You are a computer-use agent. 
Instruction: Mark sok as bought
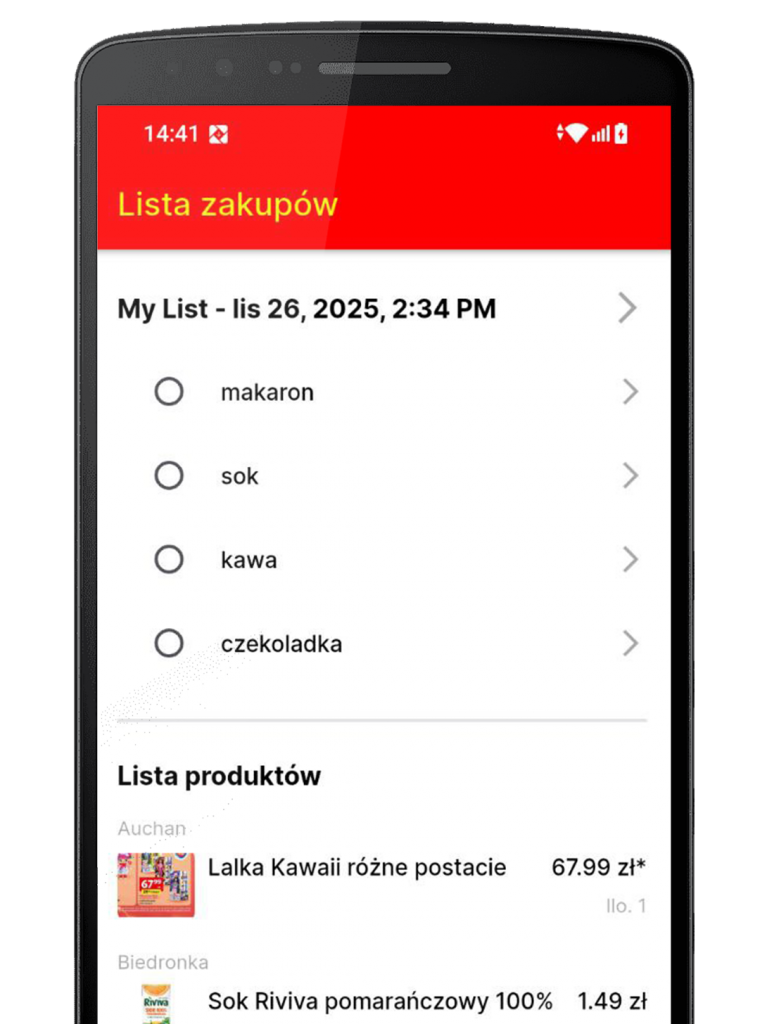[169, 475]
